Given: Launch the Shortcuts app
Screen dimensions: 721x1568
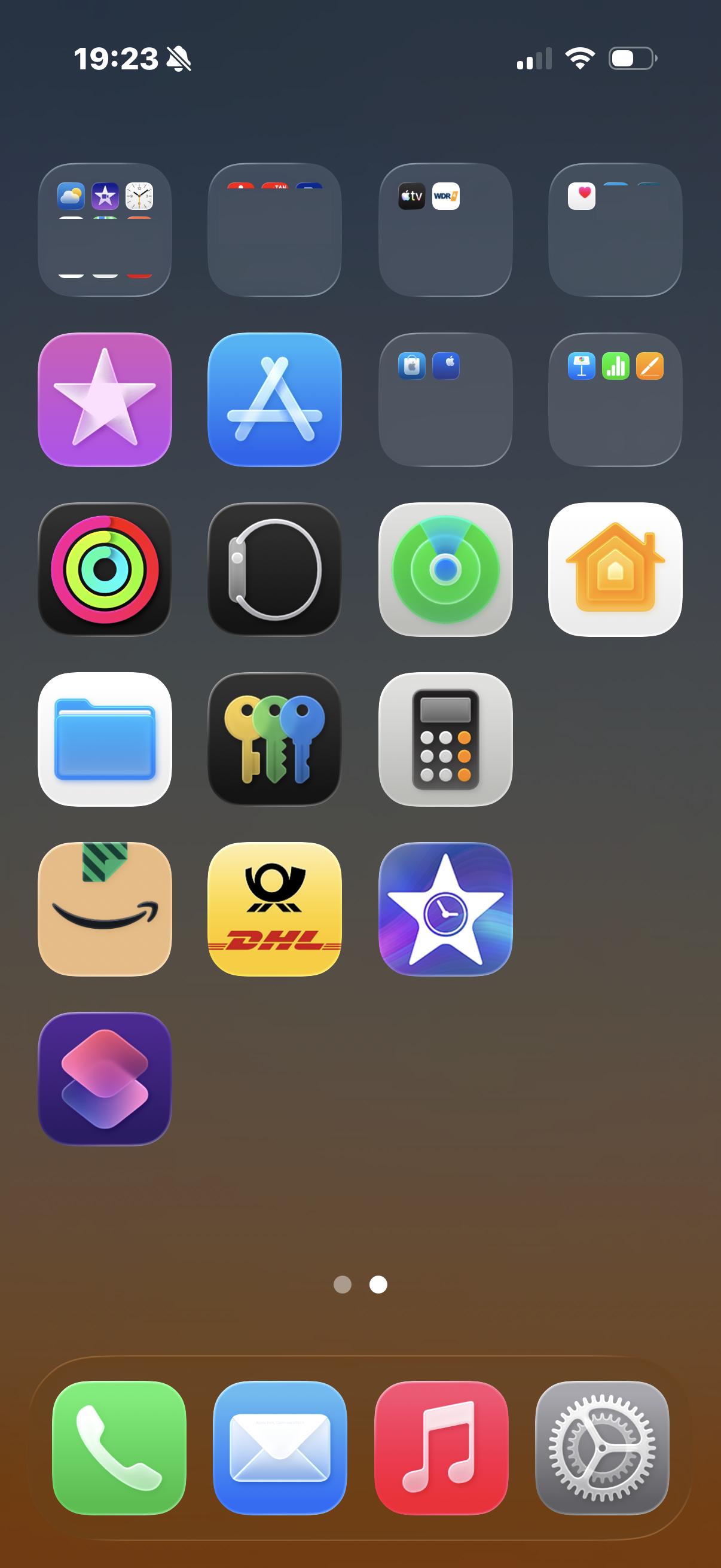Looking at the screenshot, I should [x=105, y=1079].
